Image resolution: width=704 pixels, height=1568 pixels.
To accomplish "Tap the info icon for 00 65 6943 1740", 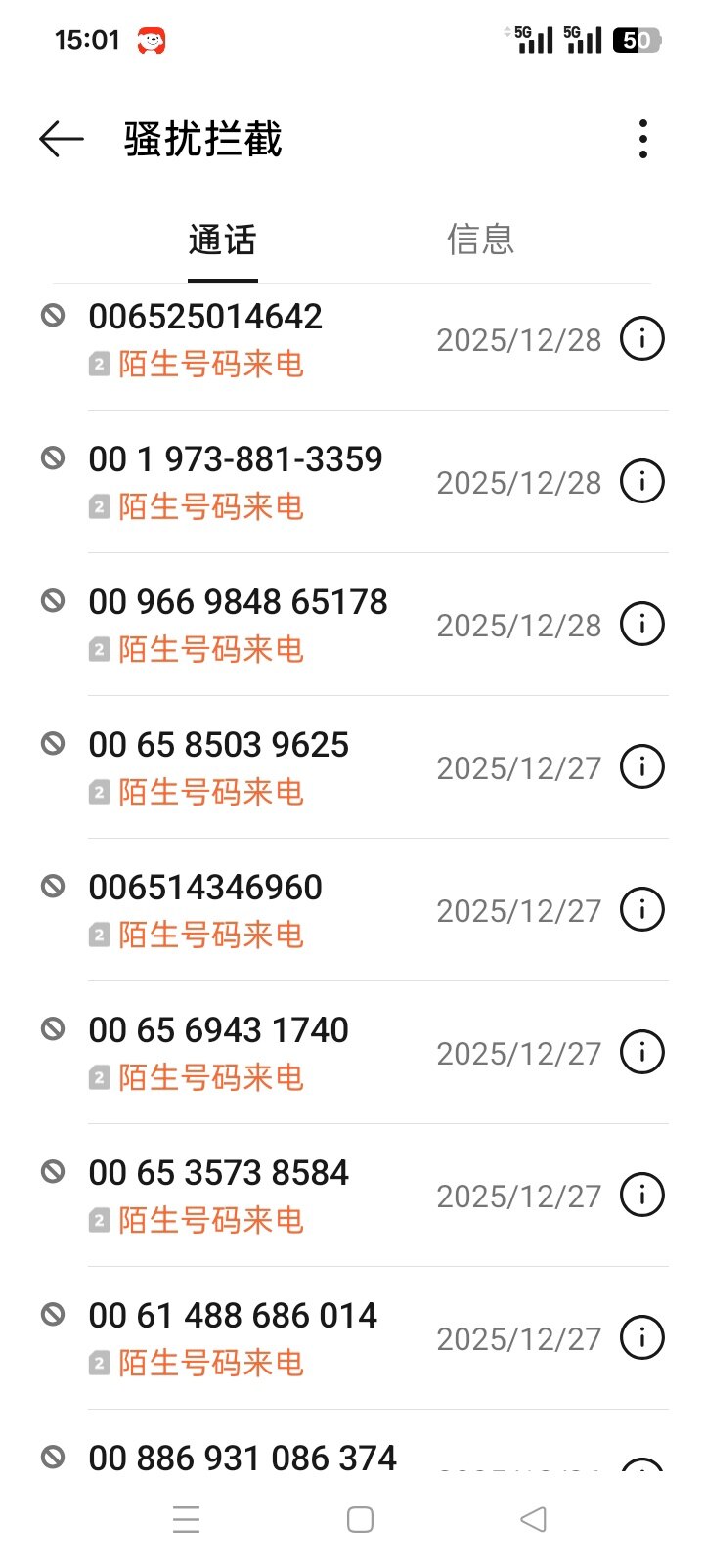I will 642,1053.
